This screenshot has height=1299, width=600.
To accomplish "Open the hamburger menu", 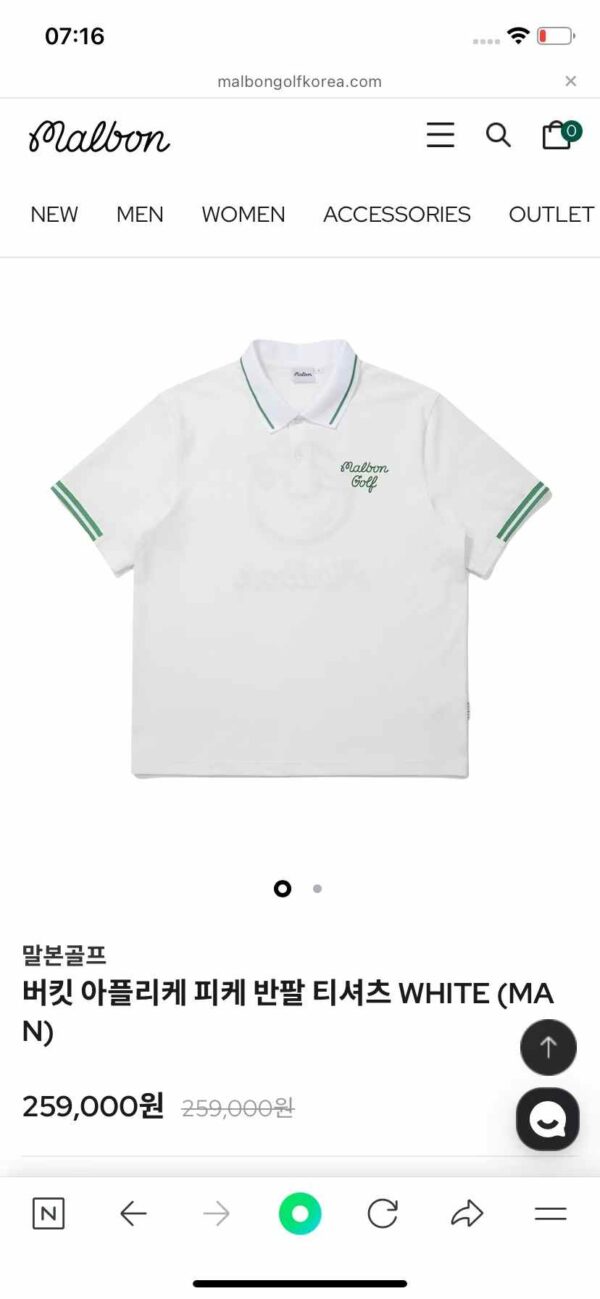I will tap(440, 135).
